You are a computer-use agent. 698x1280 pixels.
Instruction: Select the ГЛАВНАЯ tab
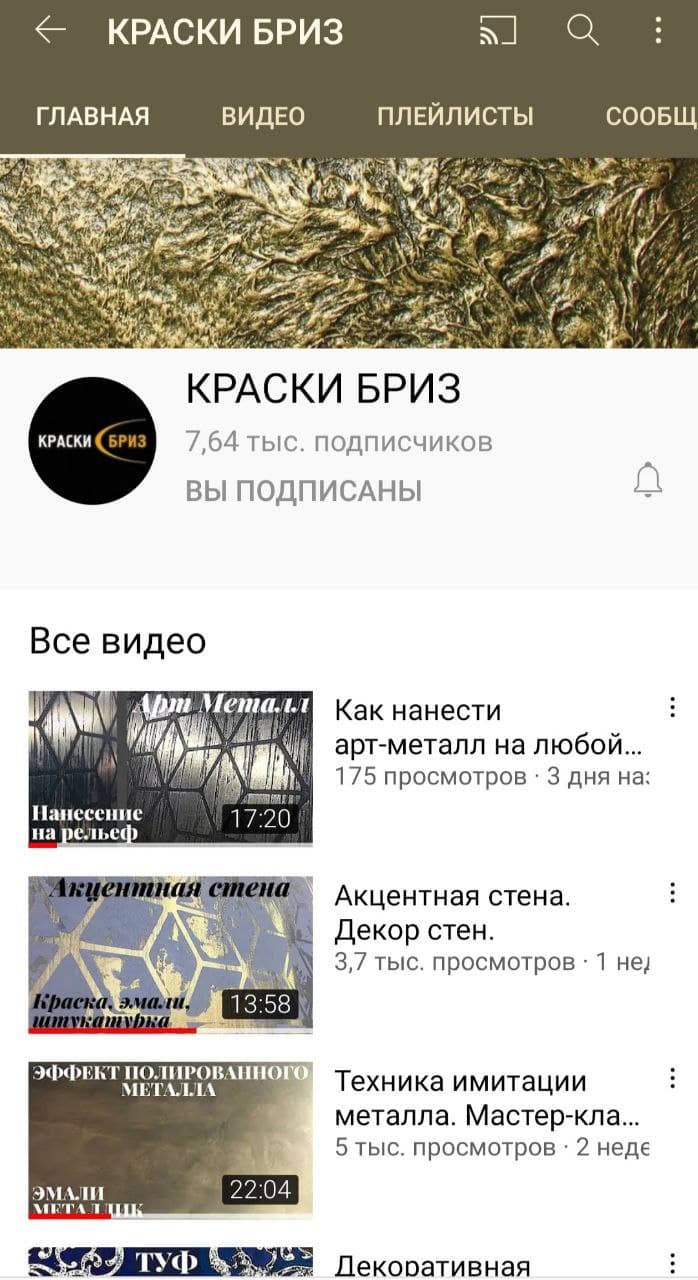point(93,116)
